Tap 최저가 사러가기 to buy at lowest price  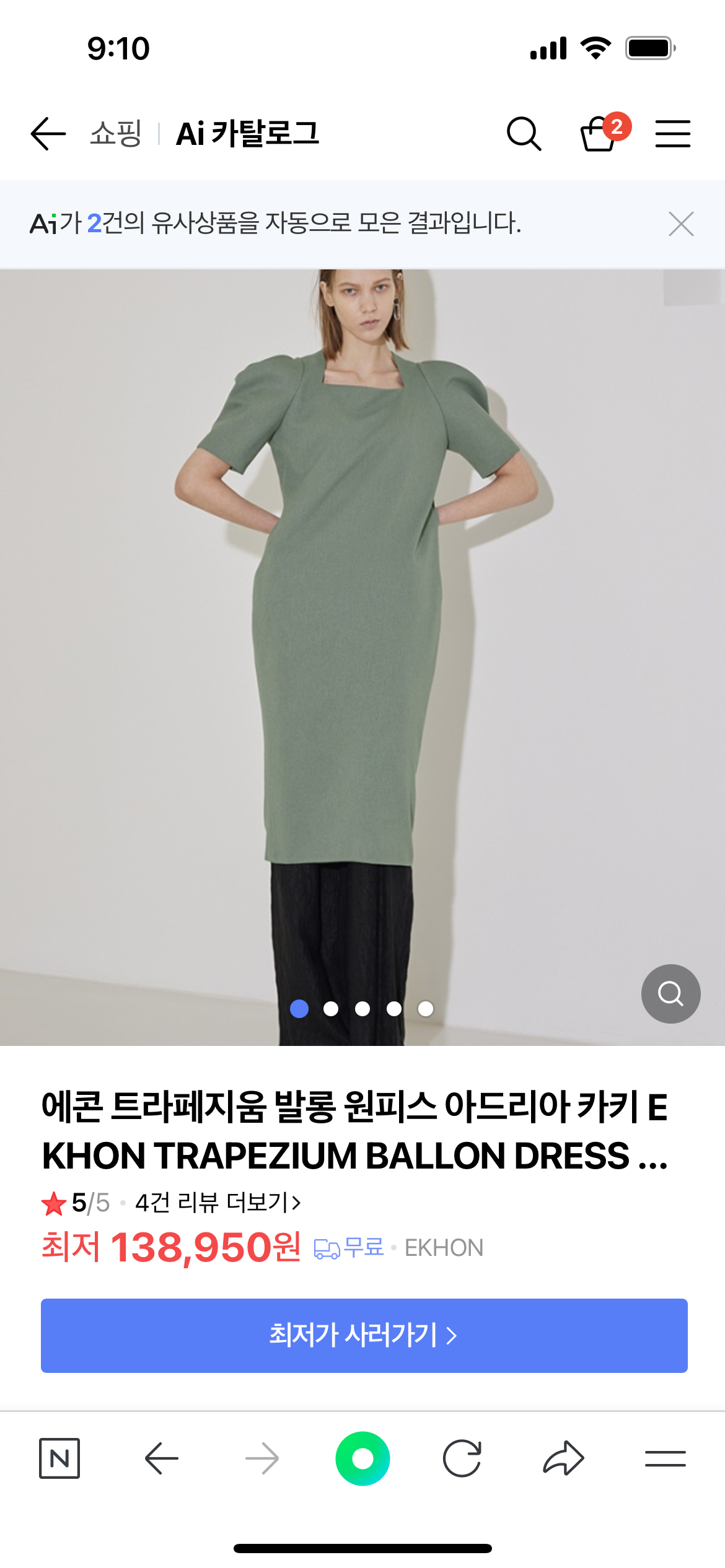(364, 1335)
